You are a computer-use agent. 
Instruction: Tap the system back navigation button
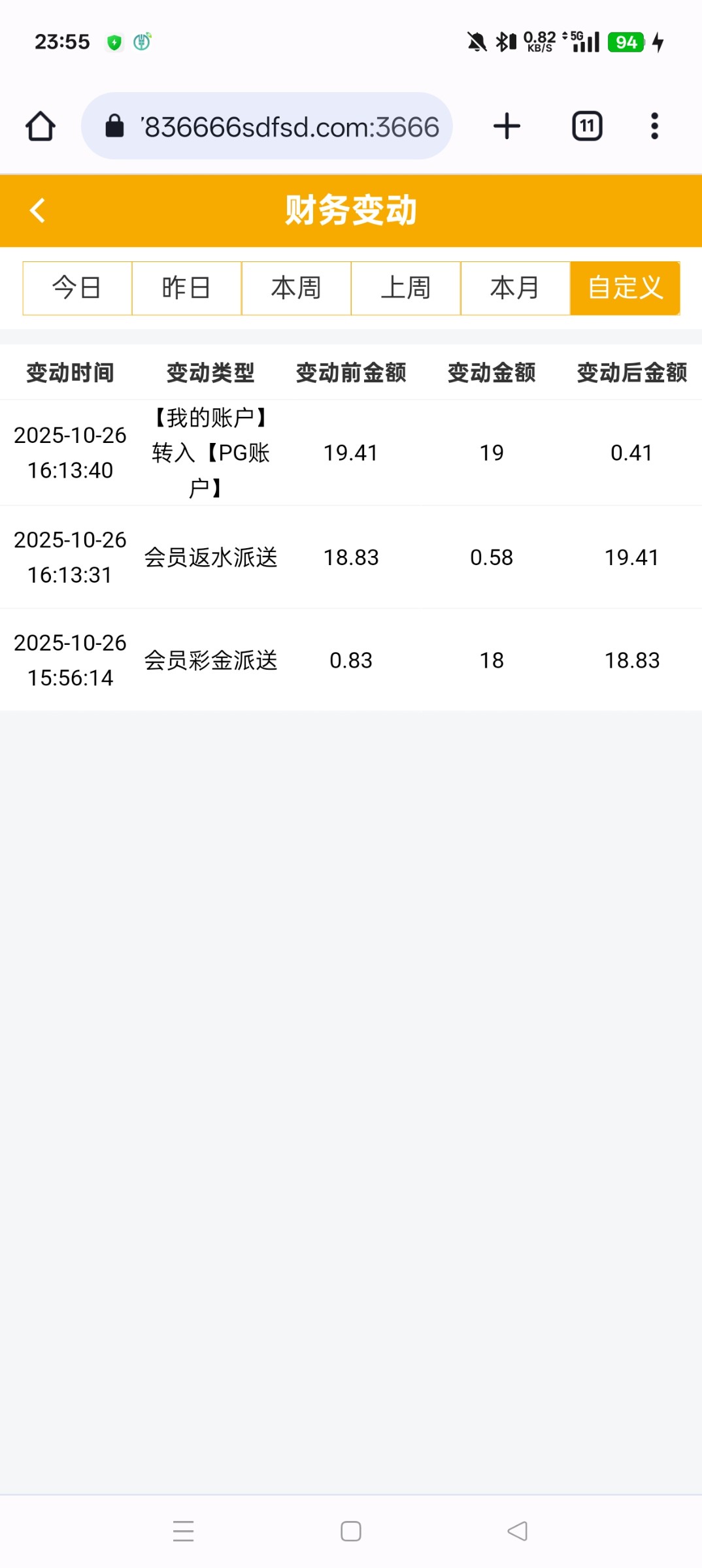click(x=518, y=1531)
